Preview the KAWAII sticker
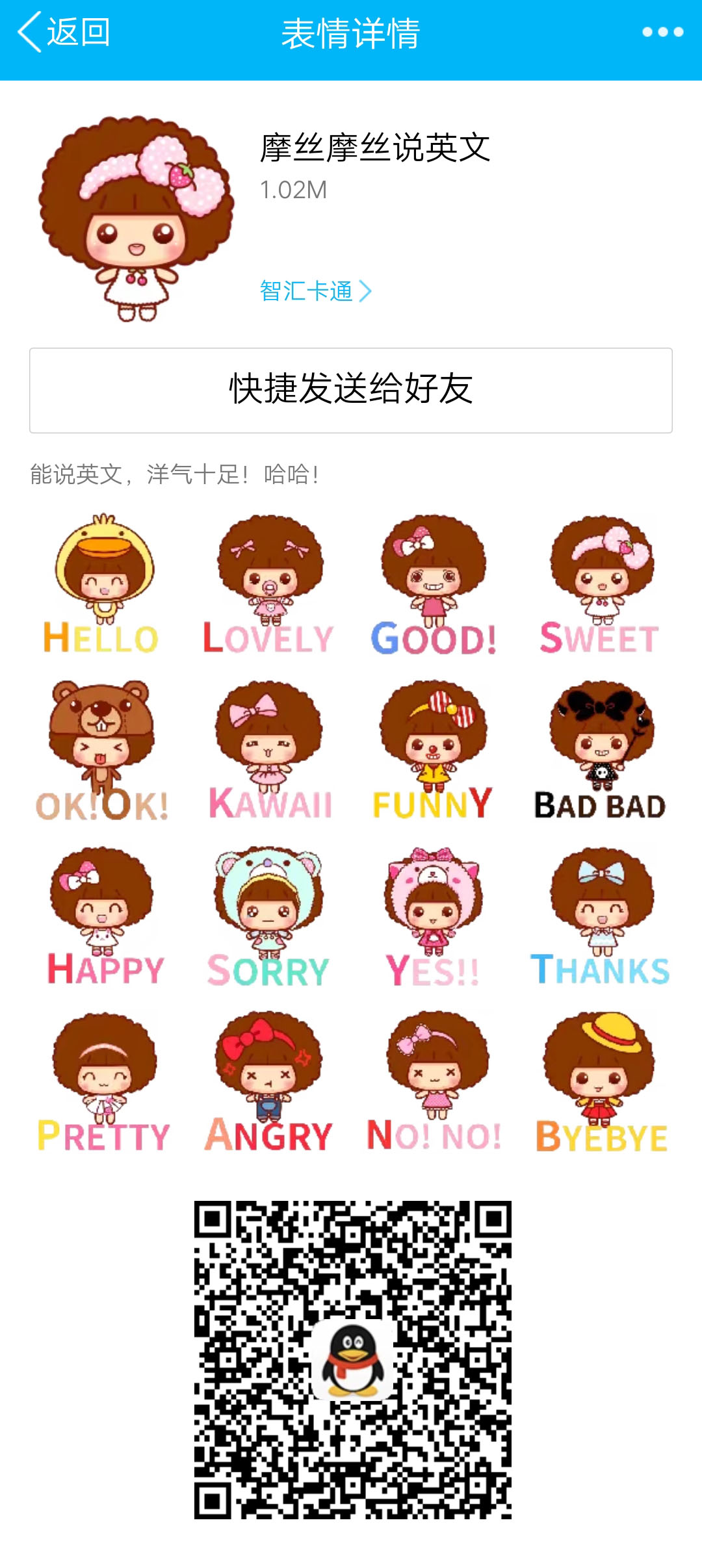 click(268, 751)
